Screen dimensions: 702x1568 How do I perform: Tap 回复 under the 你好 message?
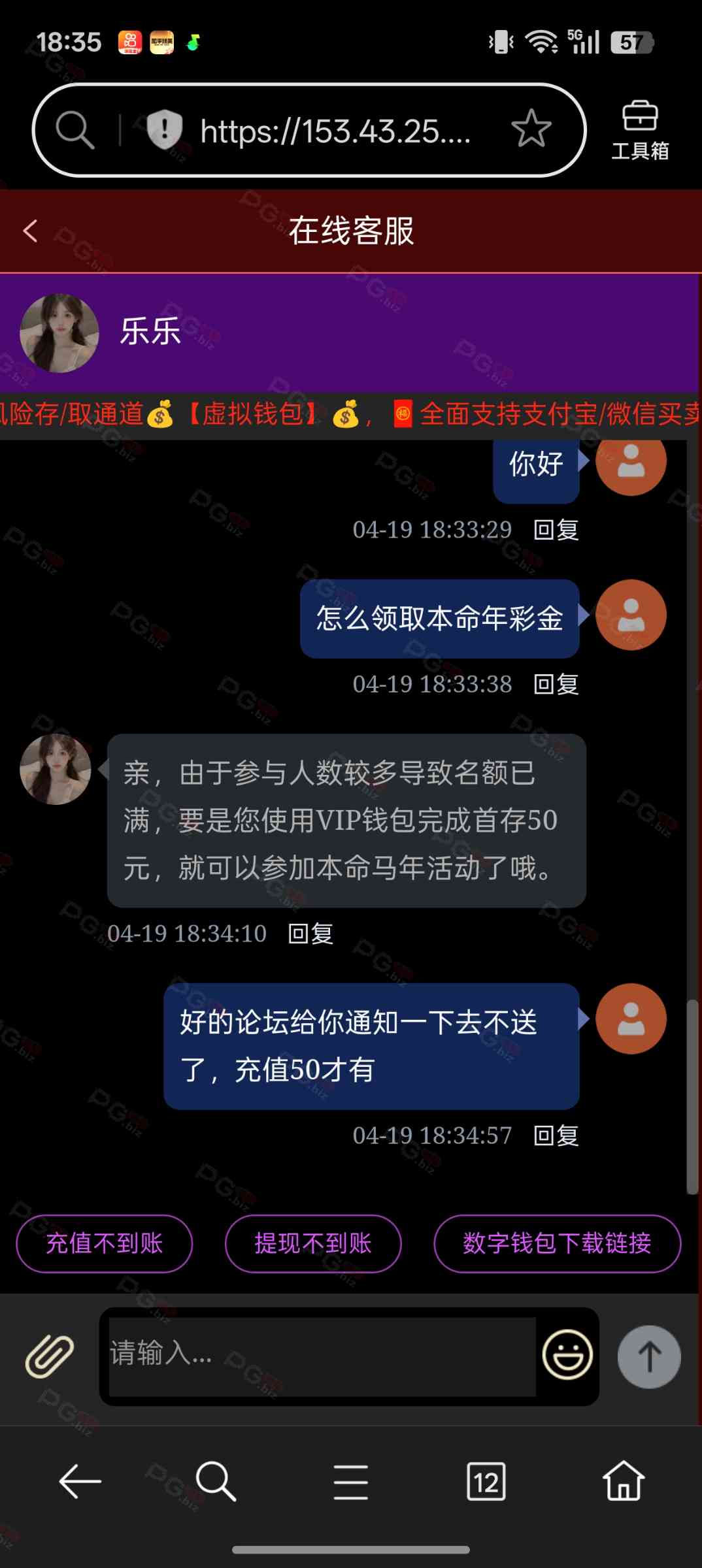pyautogui.click(x=556, y=530)
